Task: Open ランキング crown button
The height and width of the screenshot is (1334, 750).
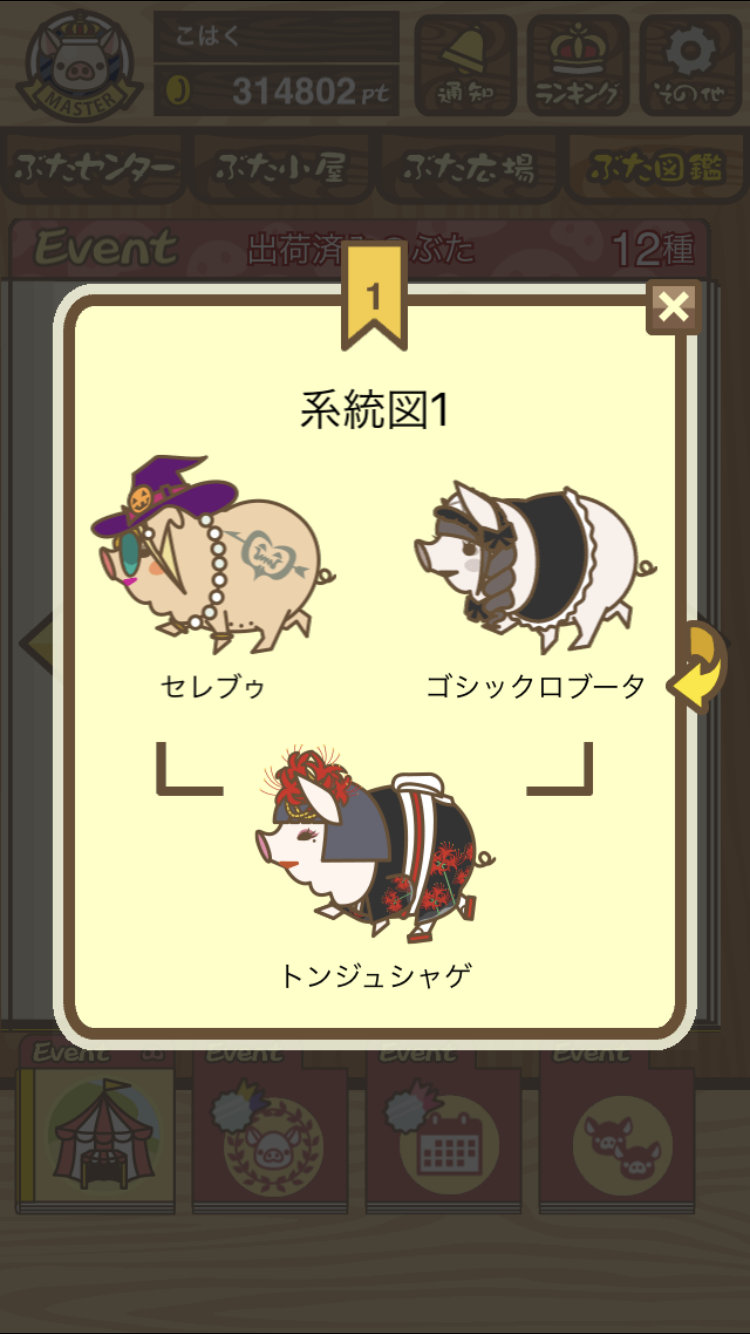Action: 578,64
